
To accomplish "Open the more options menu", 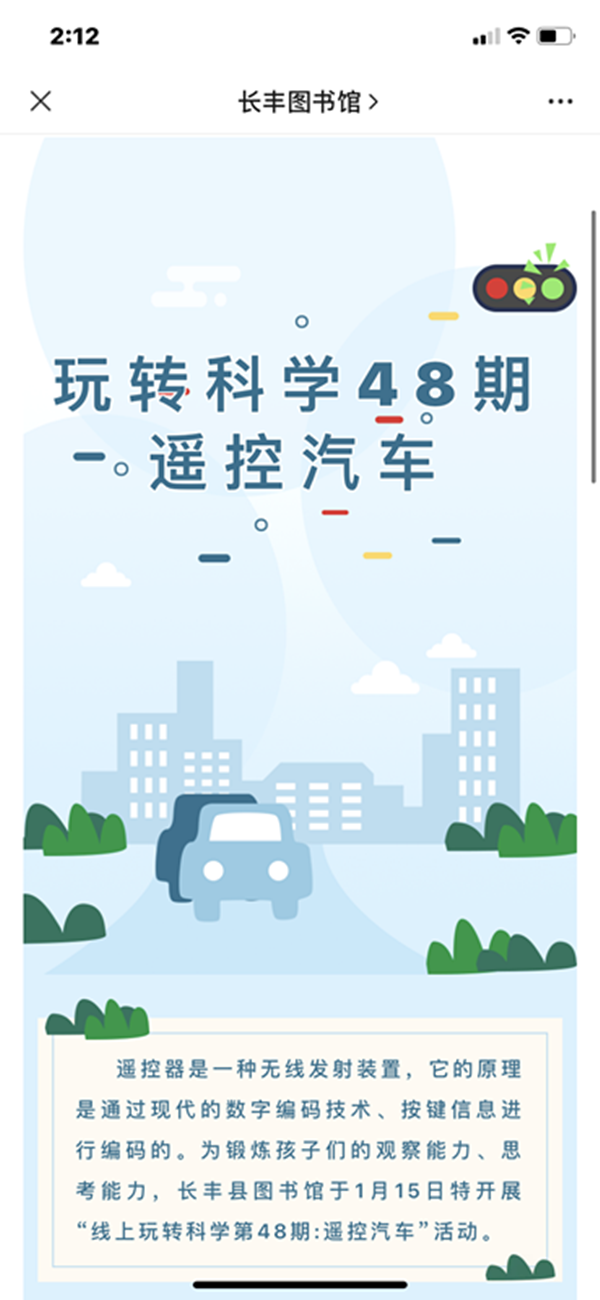I will coord(560,101).
